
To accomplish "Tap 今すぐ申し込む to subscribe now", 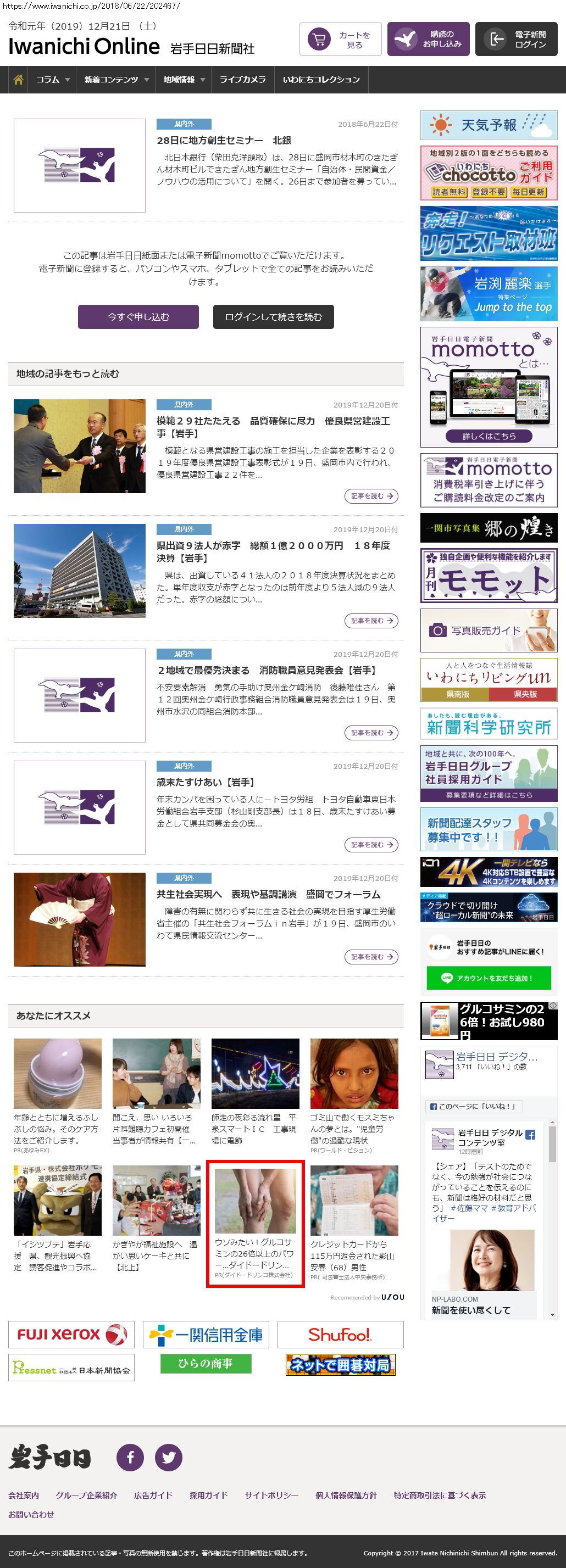I will (x=138, y=317).
